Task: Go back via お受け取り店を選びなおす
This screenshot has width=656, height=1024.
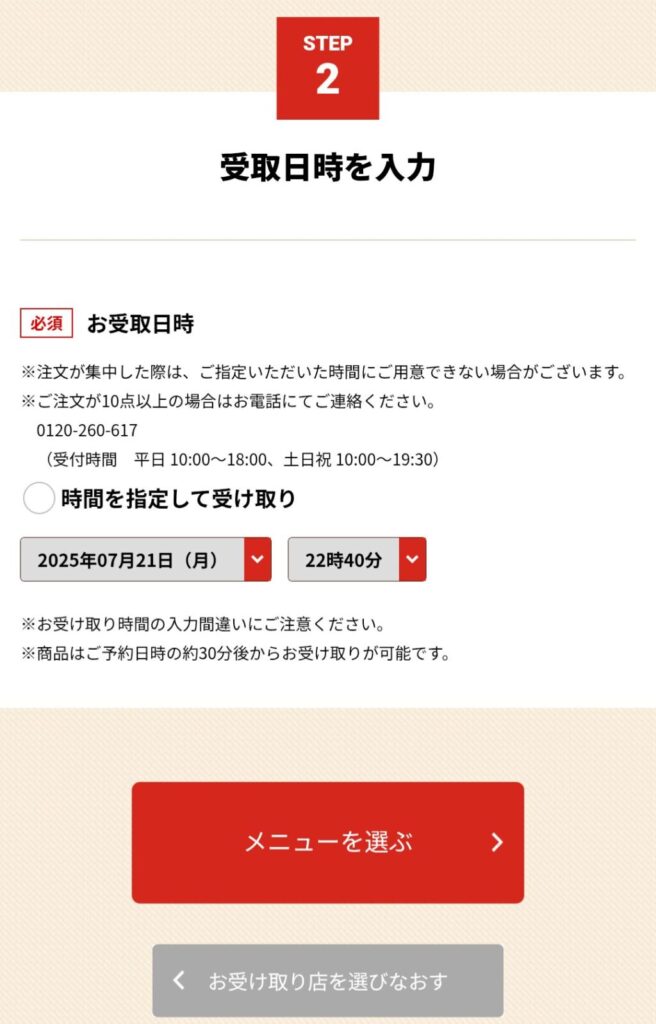Action: click(x=327, y=980)
